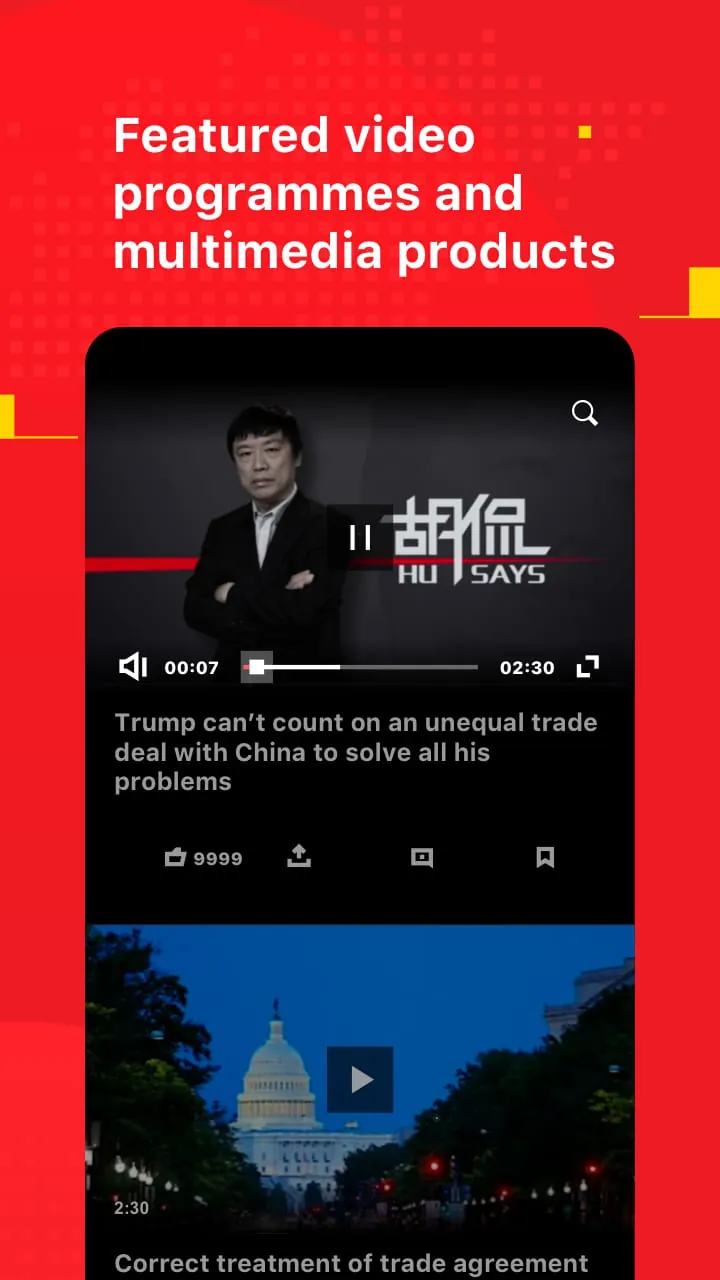Share the Hu Says video
The width and height of the screenshot is (720, 1280).
click(298, 857)
